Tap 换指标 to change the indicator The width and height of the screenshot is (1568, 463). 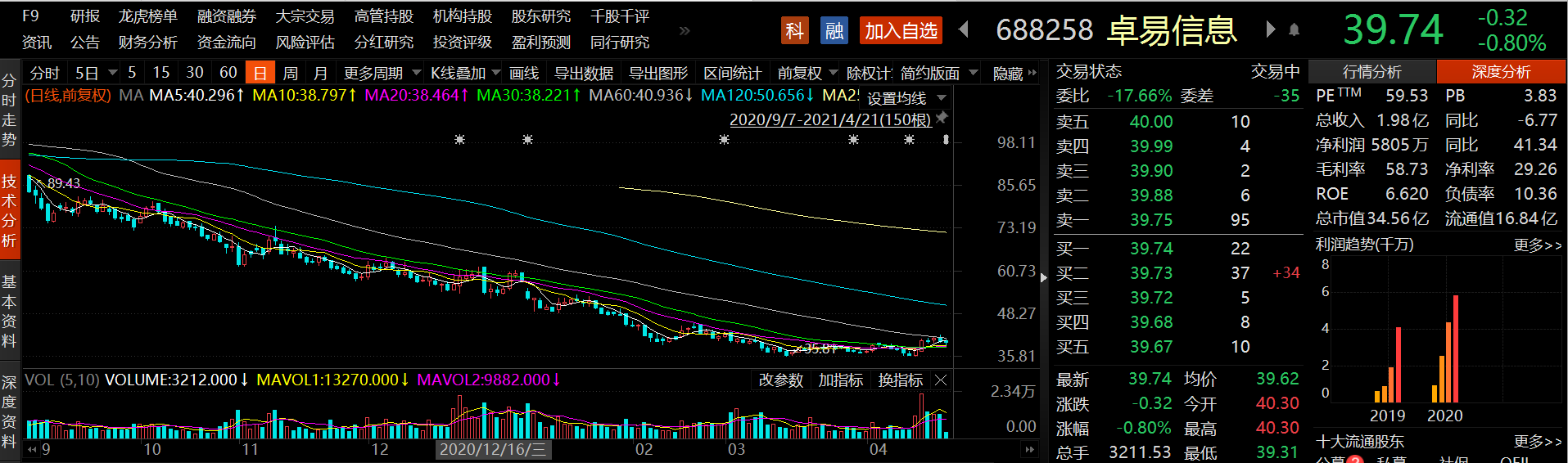pyautogui.click(x=900, y=380)
